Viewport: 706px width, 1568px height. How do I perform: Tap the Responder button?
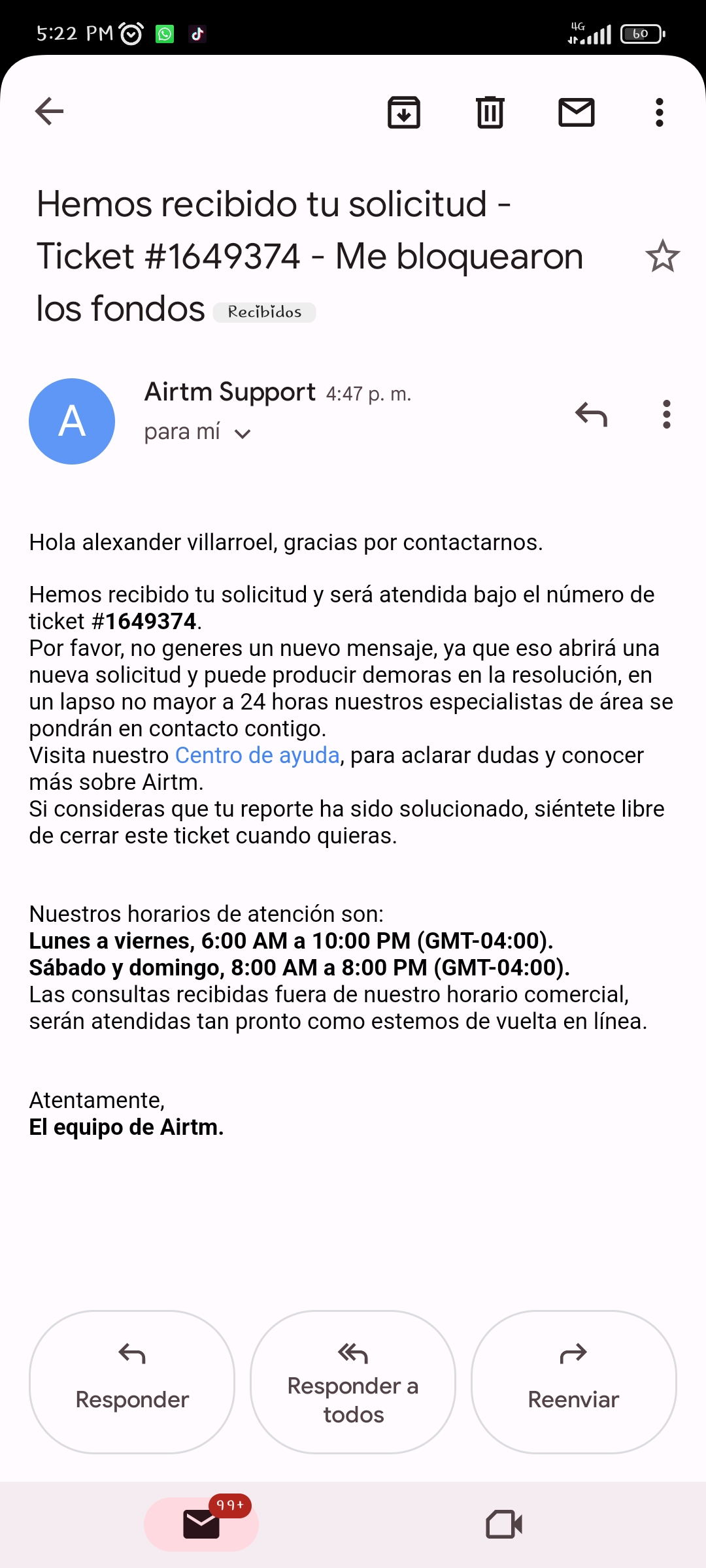(132, 1382)
